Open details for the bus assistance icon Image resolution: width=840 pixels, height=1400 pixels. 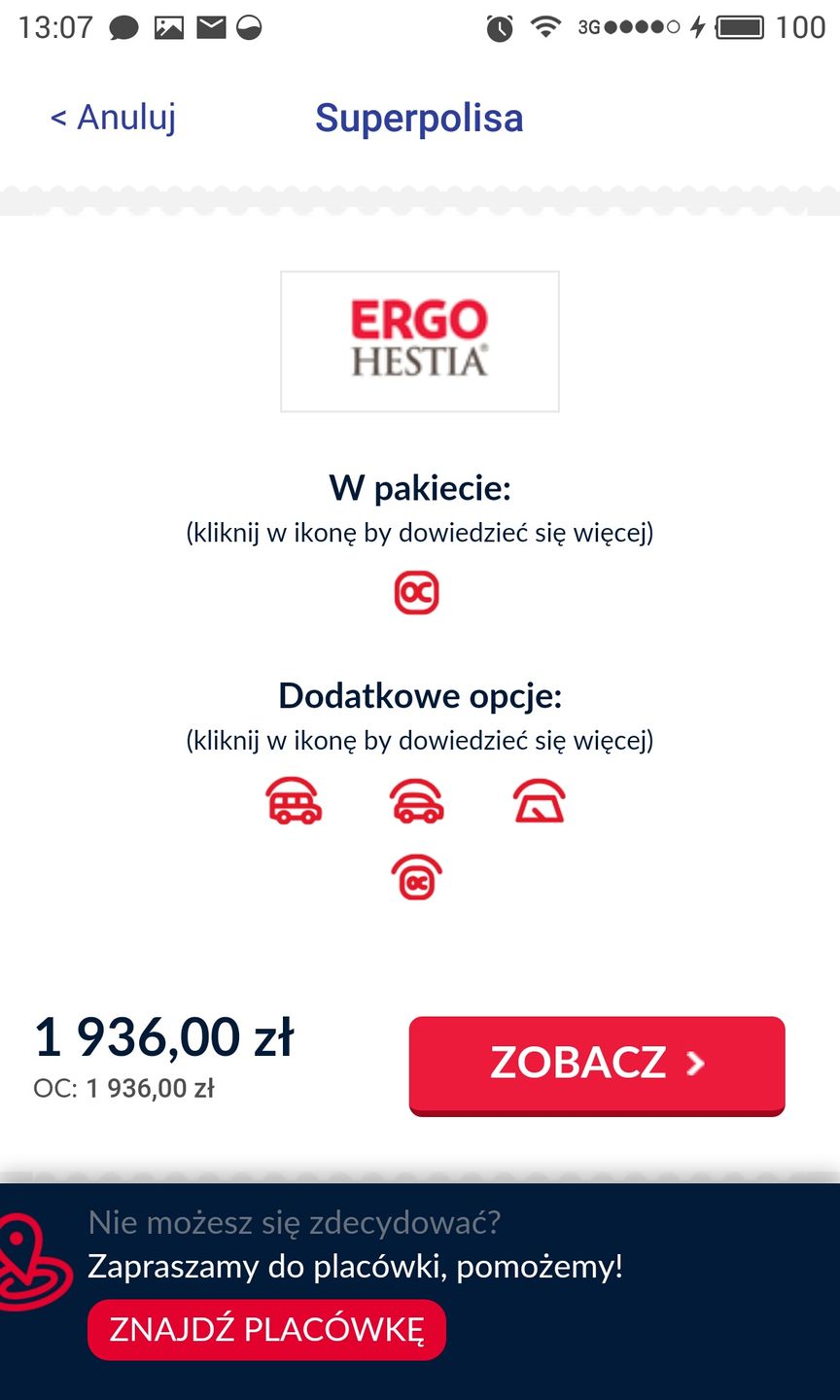(295, 801)
